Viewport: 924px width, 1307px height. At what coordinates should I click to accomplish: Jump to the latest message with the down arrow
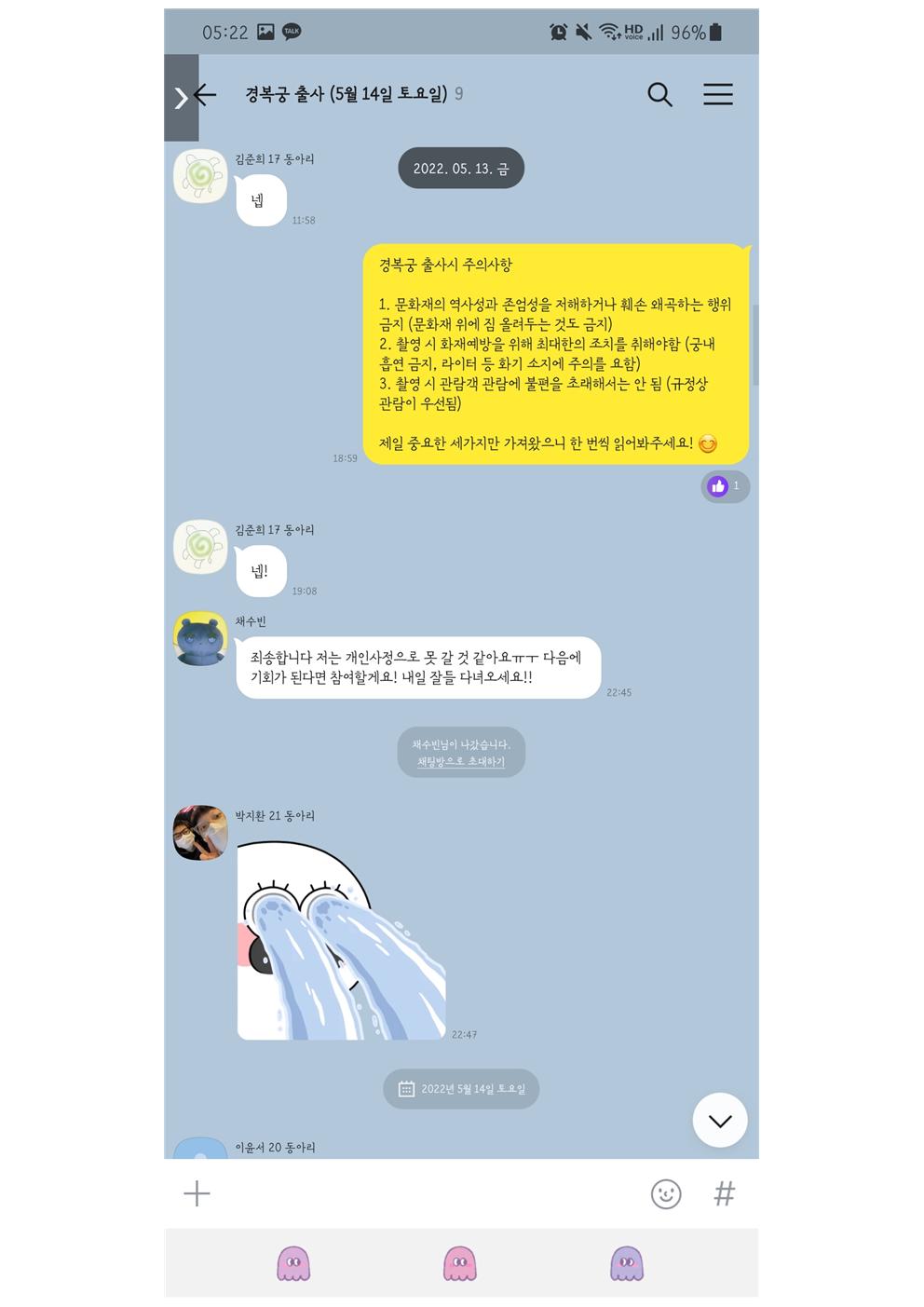[719, 1120]
